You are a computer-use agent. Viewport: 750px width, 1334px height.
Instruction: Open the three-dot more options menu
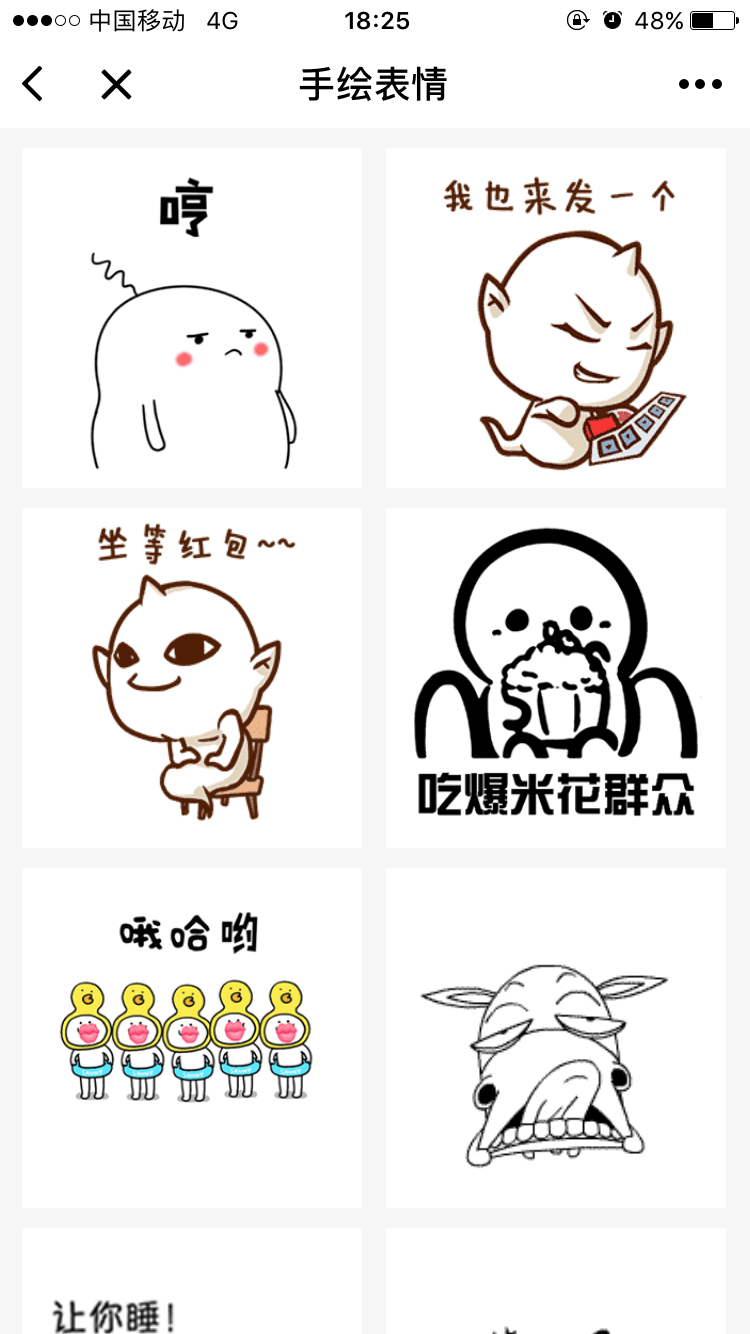[x=700, y=84]
